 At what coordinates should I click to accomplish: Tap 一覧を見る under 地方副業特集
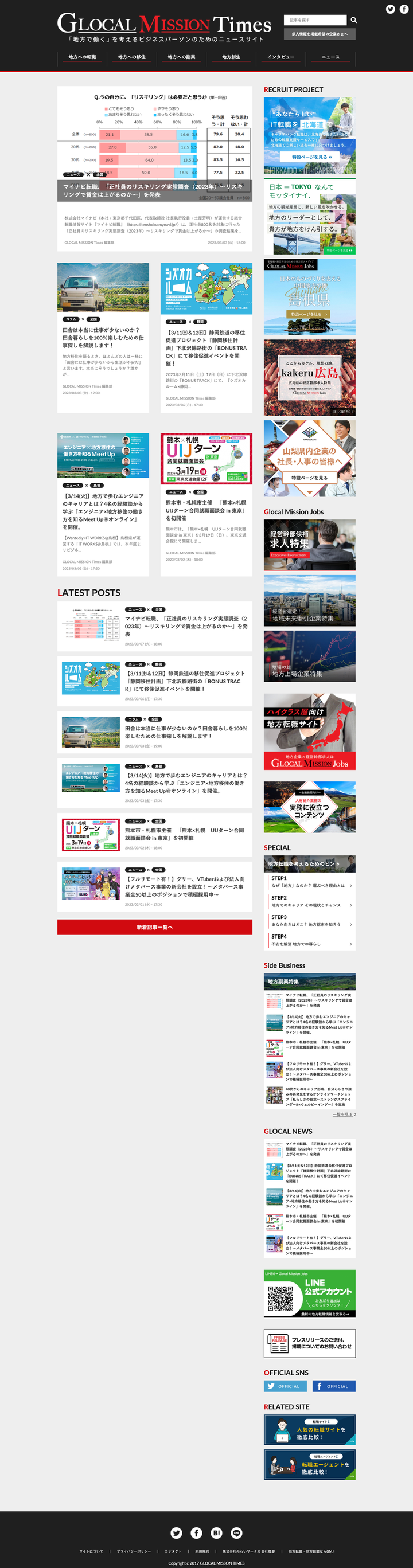(x=344, y=1115)
